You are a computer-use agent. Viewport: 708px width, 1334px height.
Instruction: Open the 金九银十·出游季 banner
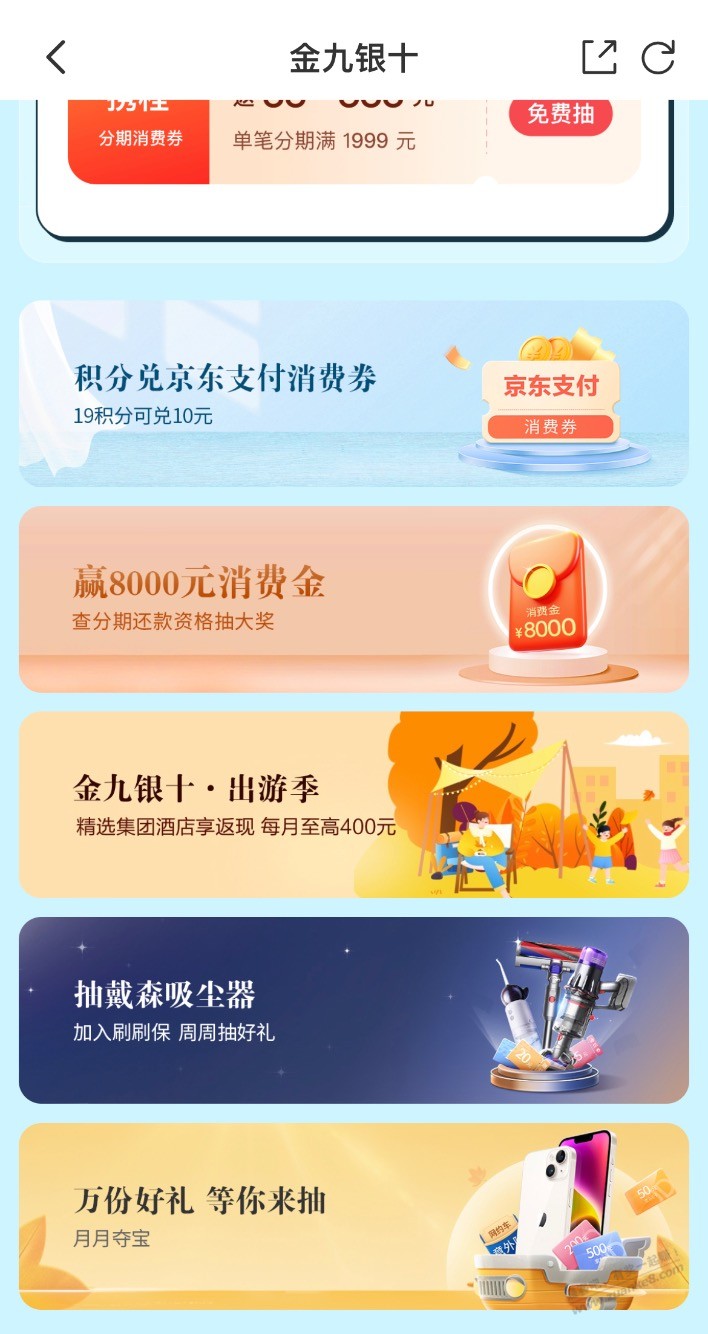(354, 805)
